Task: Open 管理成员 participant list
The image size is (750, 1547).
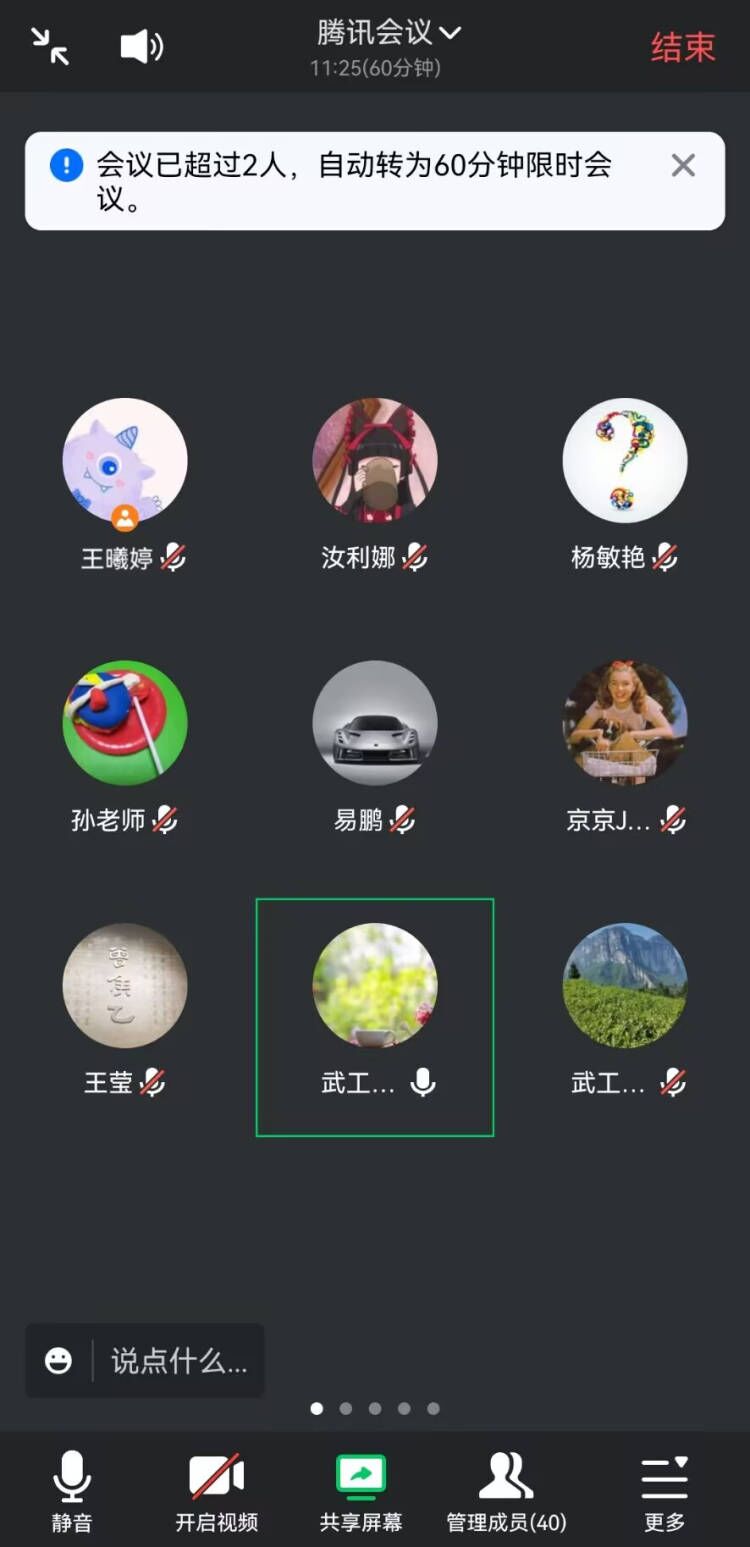Action: coord(506,1490)
